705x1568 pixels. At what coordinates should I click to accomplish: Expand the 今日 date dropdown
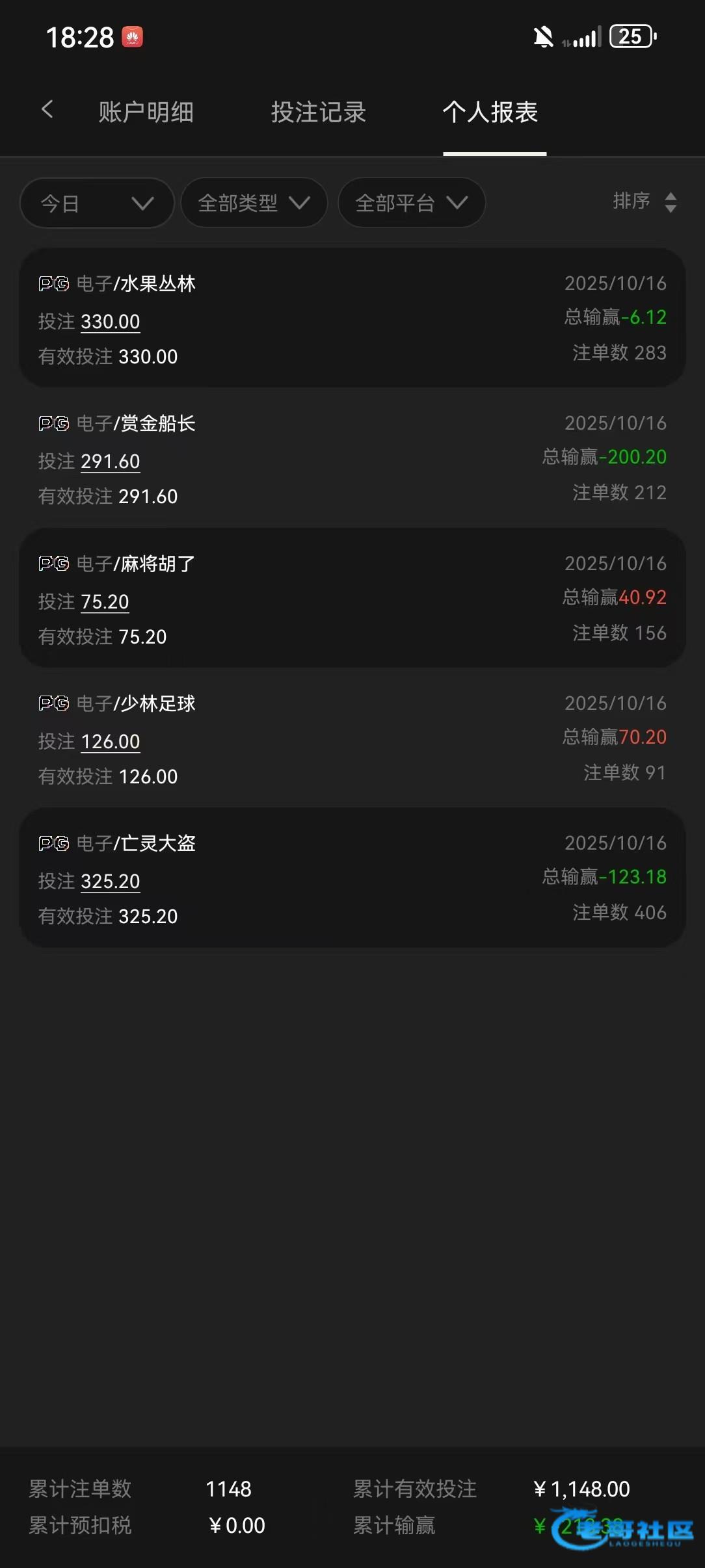tap(98, 203)
